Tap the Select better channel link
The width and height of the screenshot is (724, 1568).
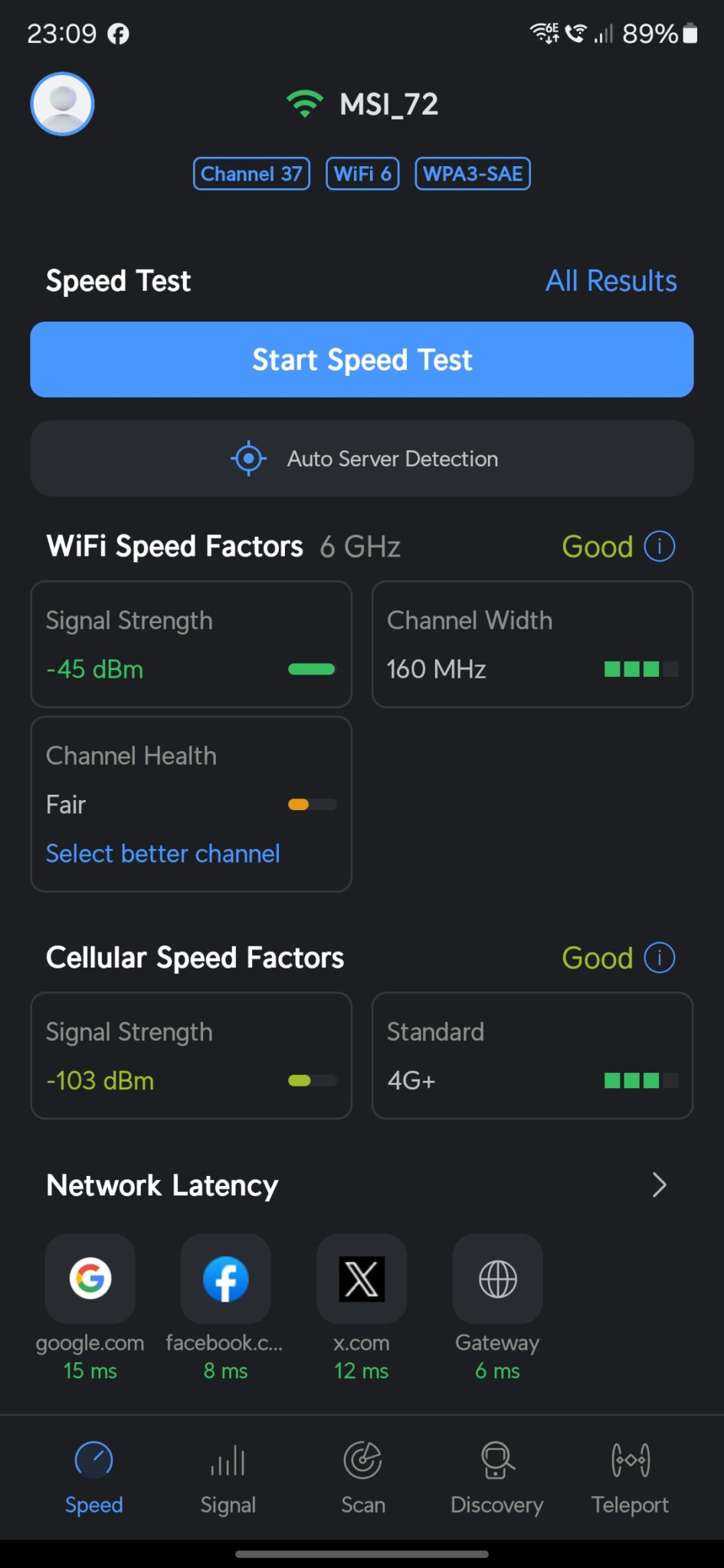[163, 854]
